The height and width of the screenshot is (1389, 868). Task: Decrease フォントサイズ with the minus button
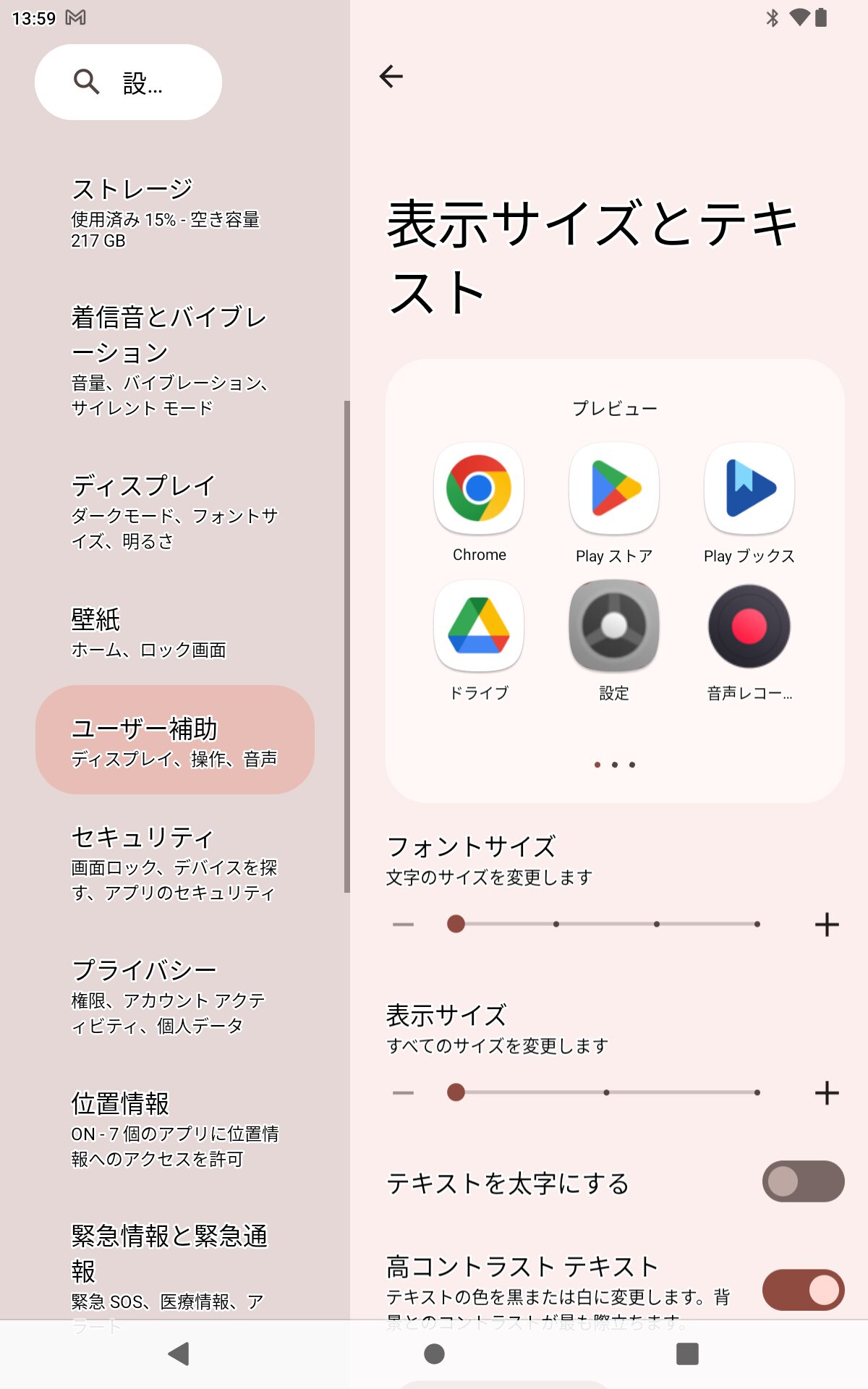tap(403, 925)
